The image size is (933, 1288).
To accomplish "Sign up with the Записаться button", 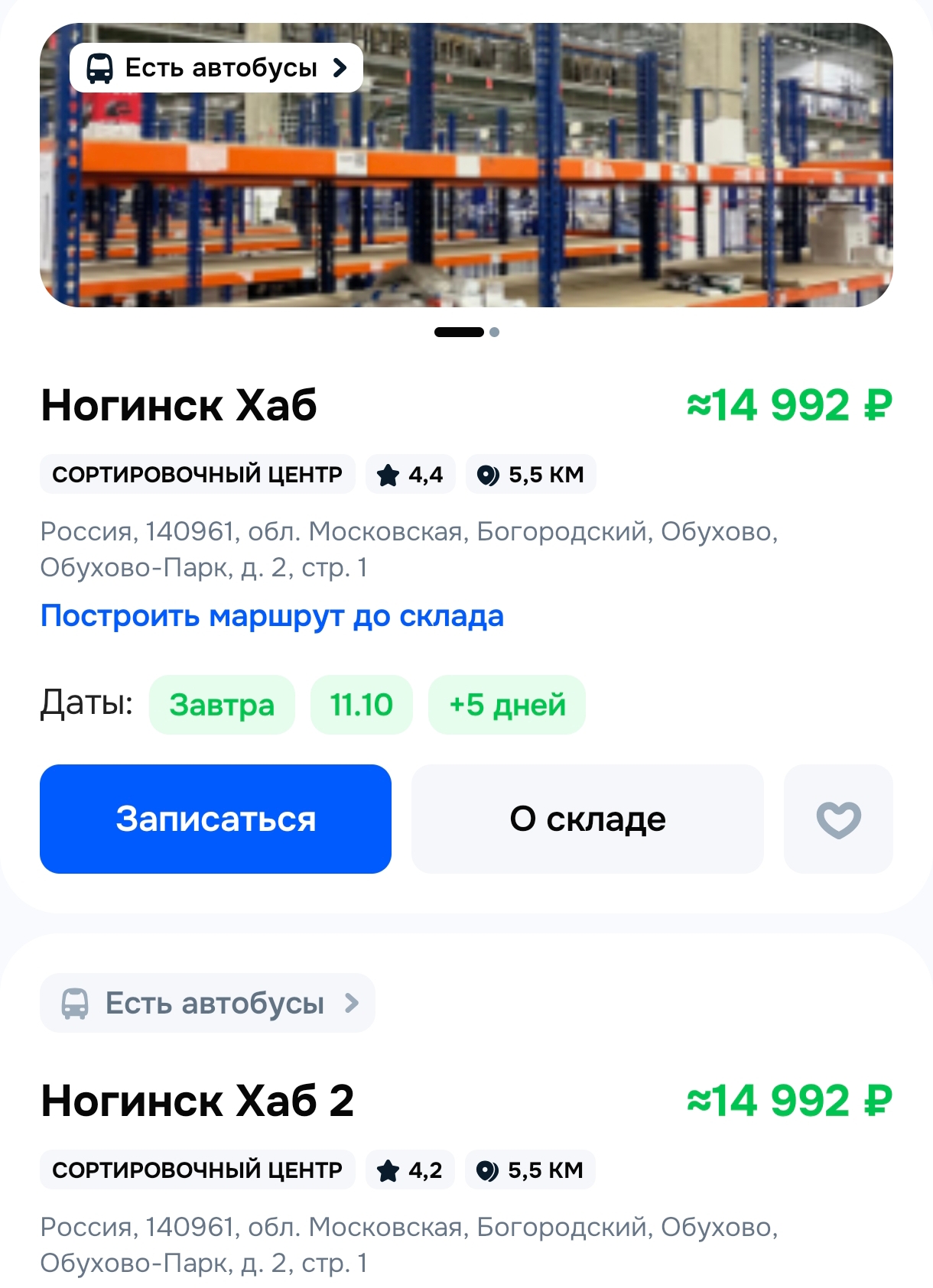I will [x=216, y=819].
